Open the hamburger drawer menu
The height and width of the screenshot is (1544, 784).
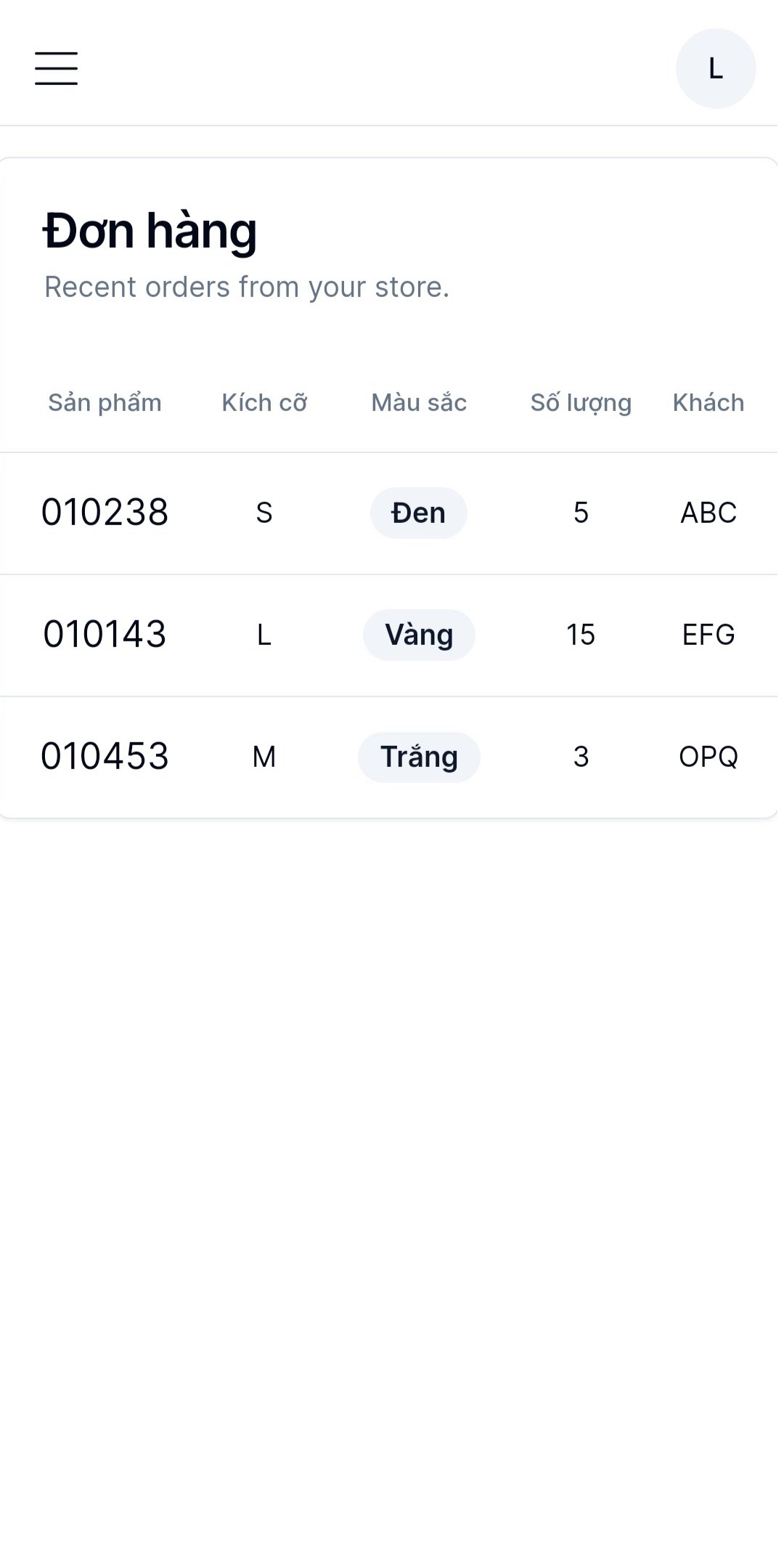pyautogui.click(x=56, y=68)
